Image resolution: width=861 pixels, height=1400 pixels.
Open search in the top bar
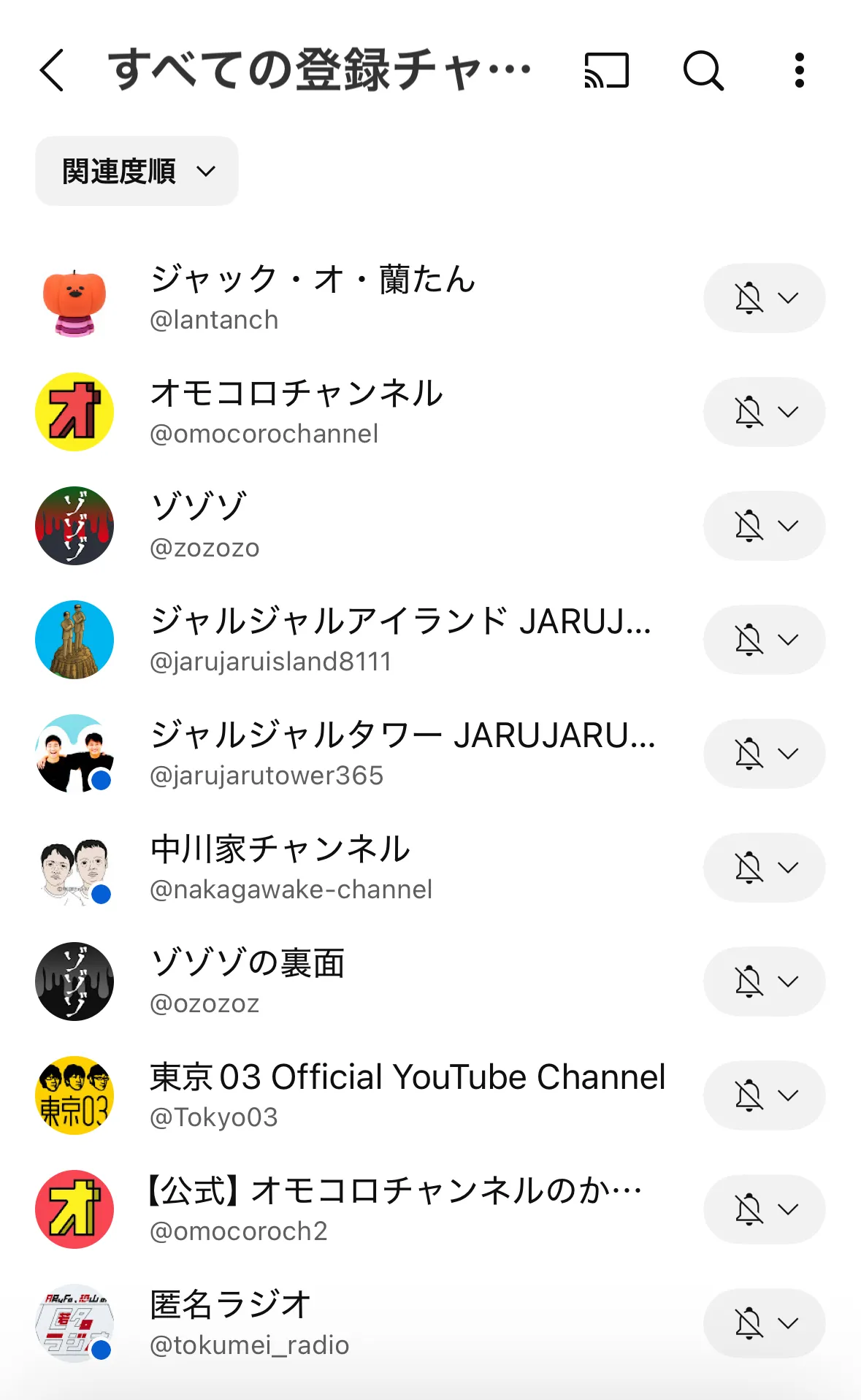pyautogui.click(x=703, y=71)
